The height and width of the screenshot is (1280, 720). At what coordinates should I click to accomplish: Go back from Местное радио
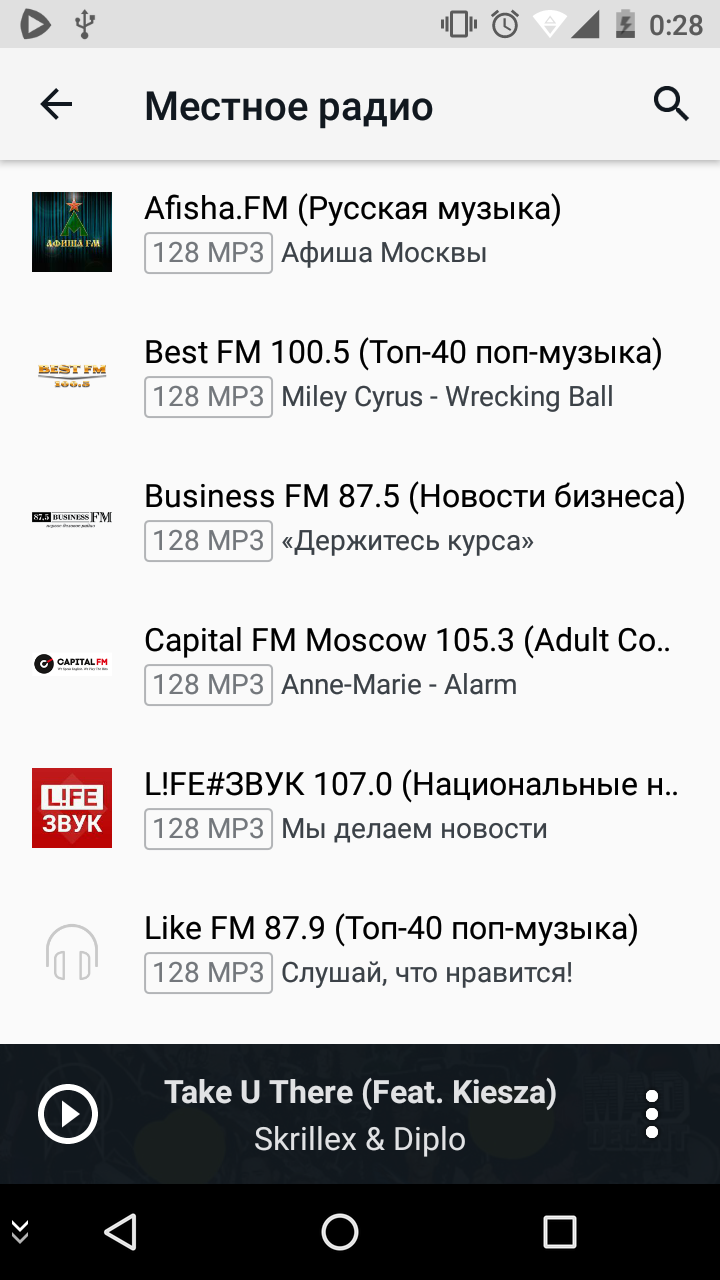coord(56,104)
